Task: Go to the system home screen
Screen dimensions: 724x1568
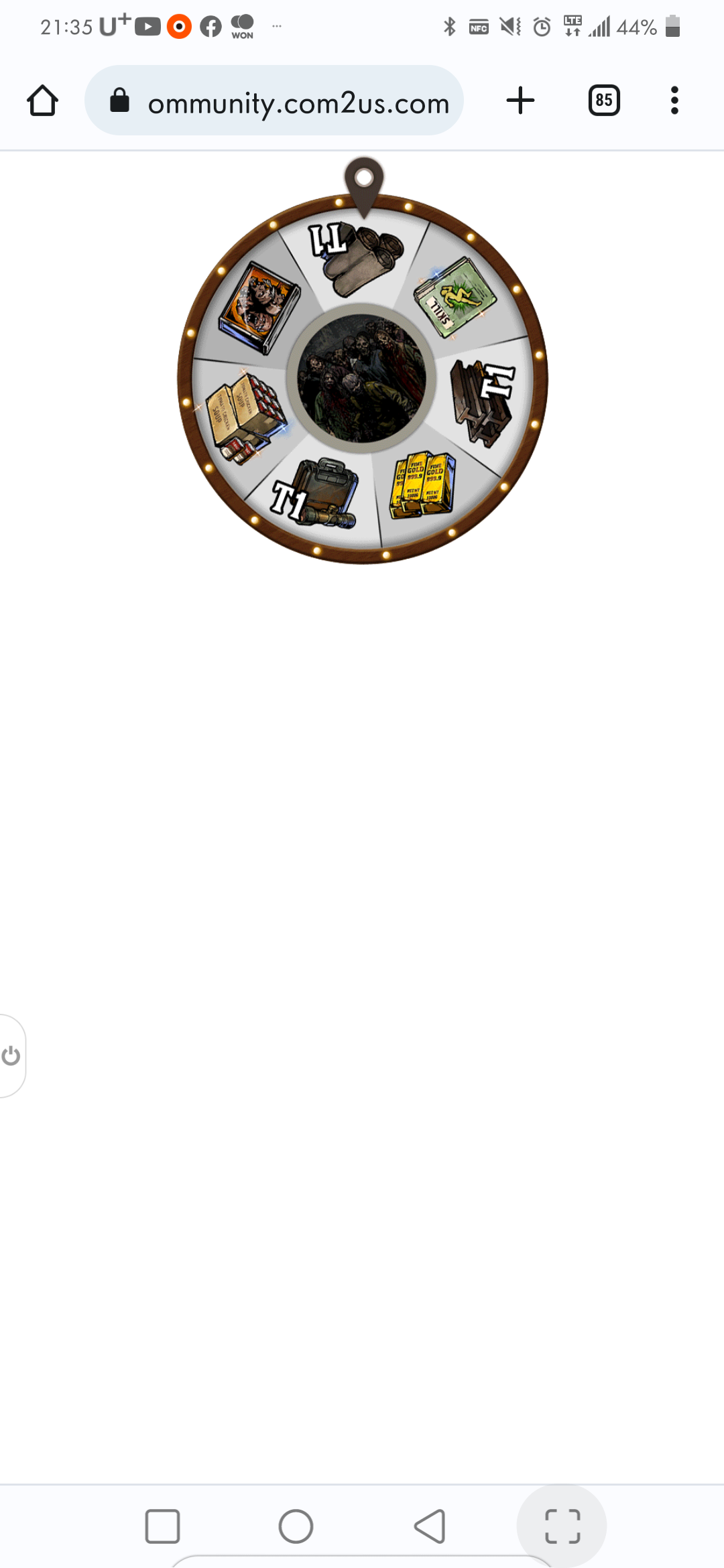Action: tap(296, 1526)
